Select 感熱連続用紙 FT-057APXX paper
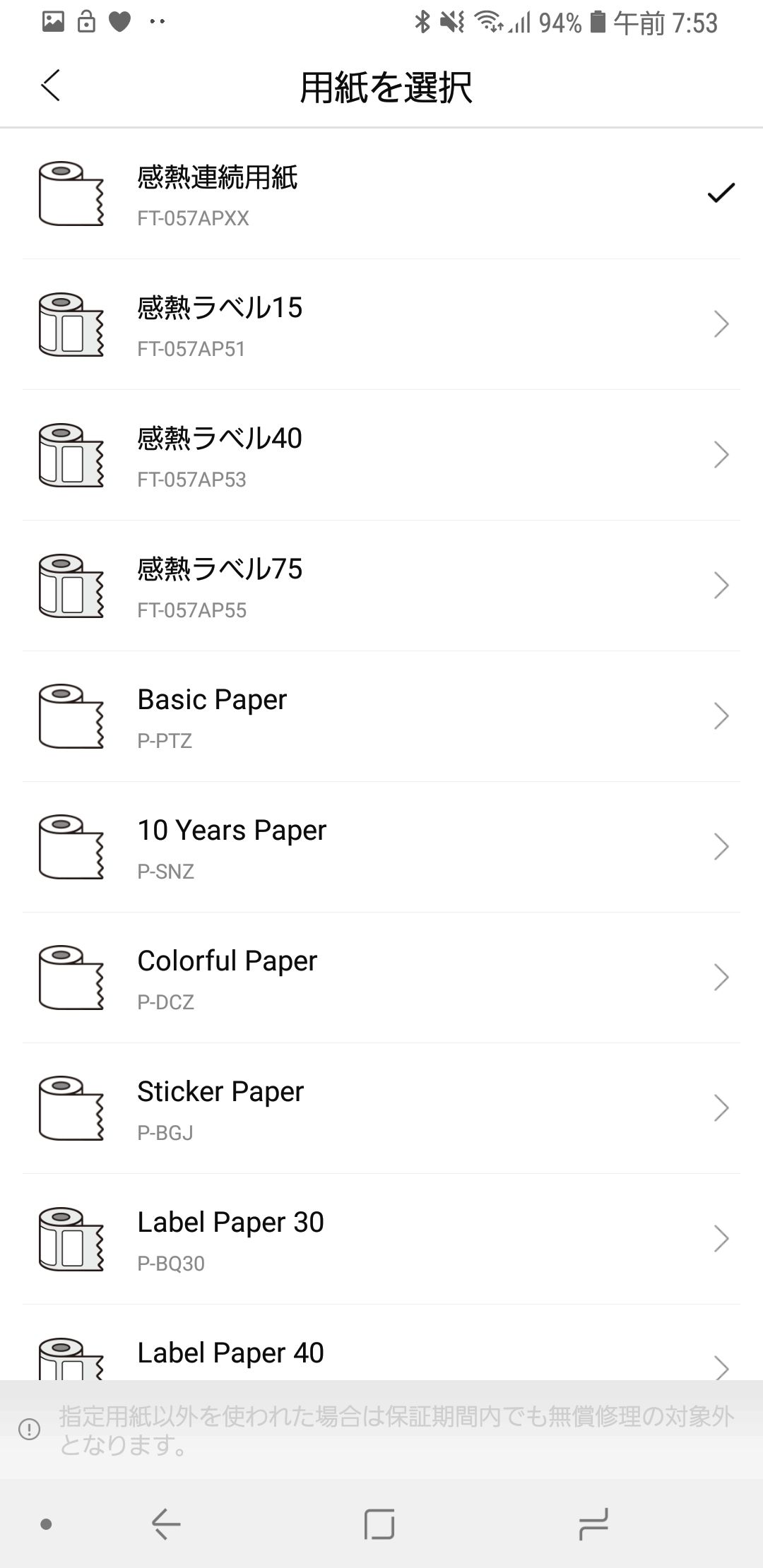Image resolution: width=763 pixels, height=1568 pixels. [381, 194]
